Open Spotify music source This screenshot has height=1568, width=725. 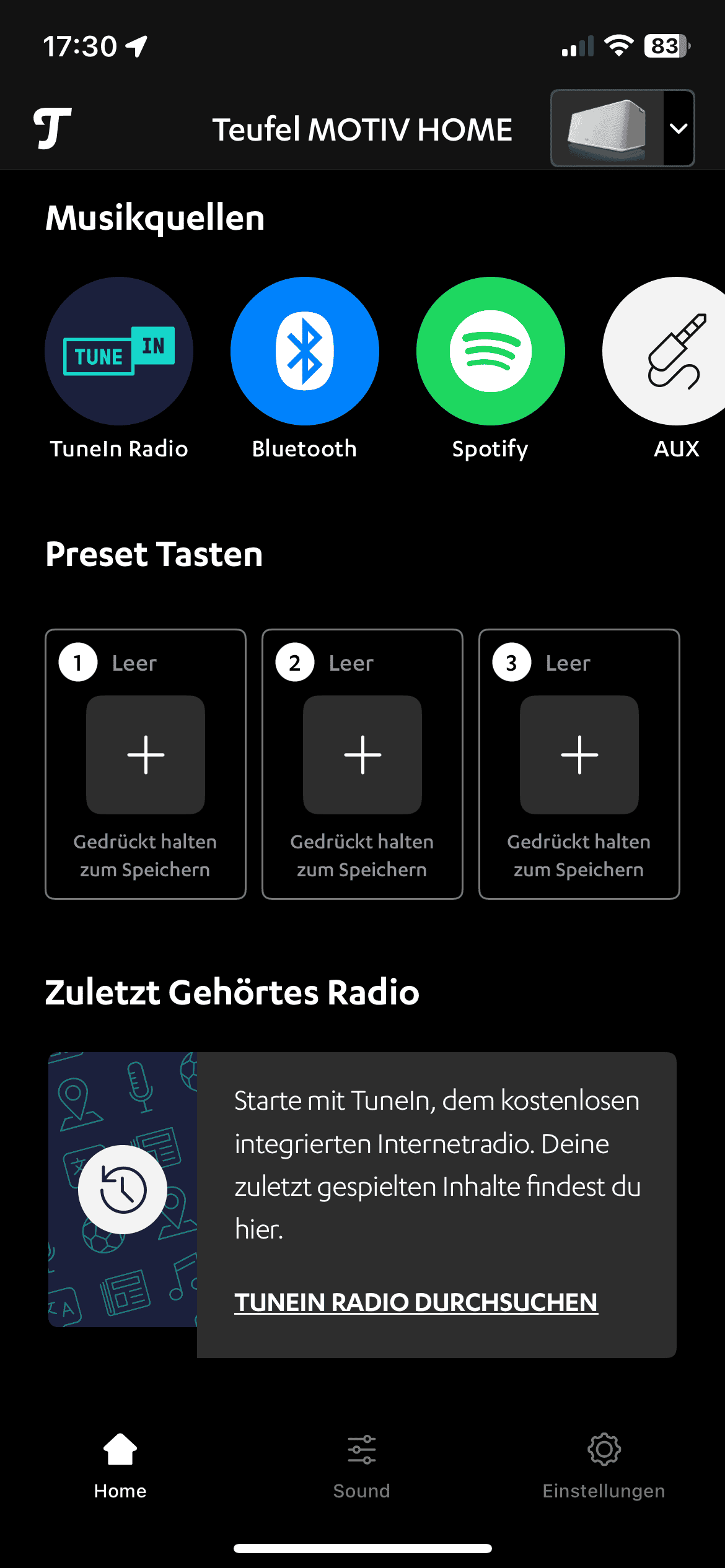(x=490, y=351)
